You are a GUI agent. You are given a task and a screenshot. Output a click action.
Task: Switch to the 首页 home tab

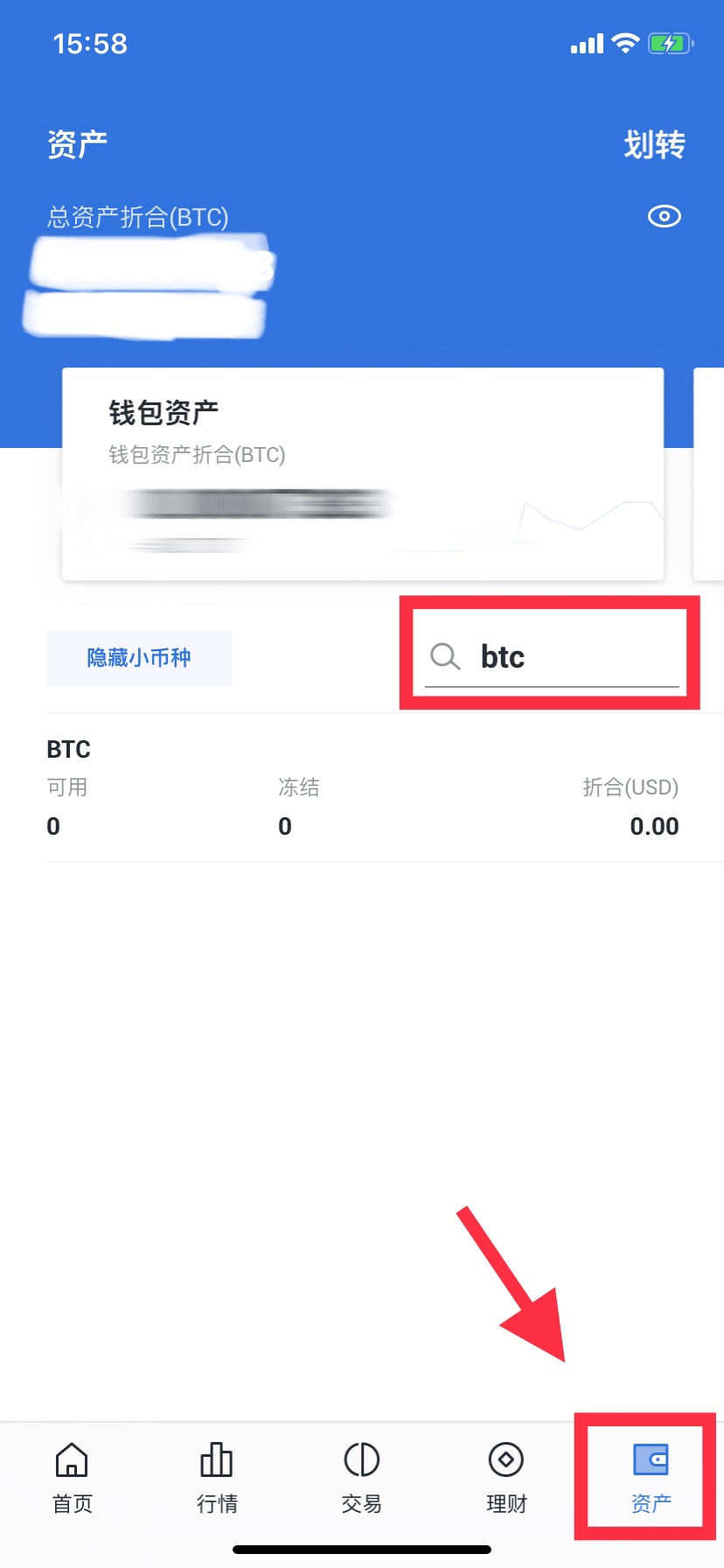72,1477
